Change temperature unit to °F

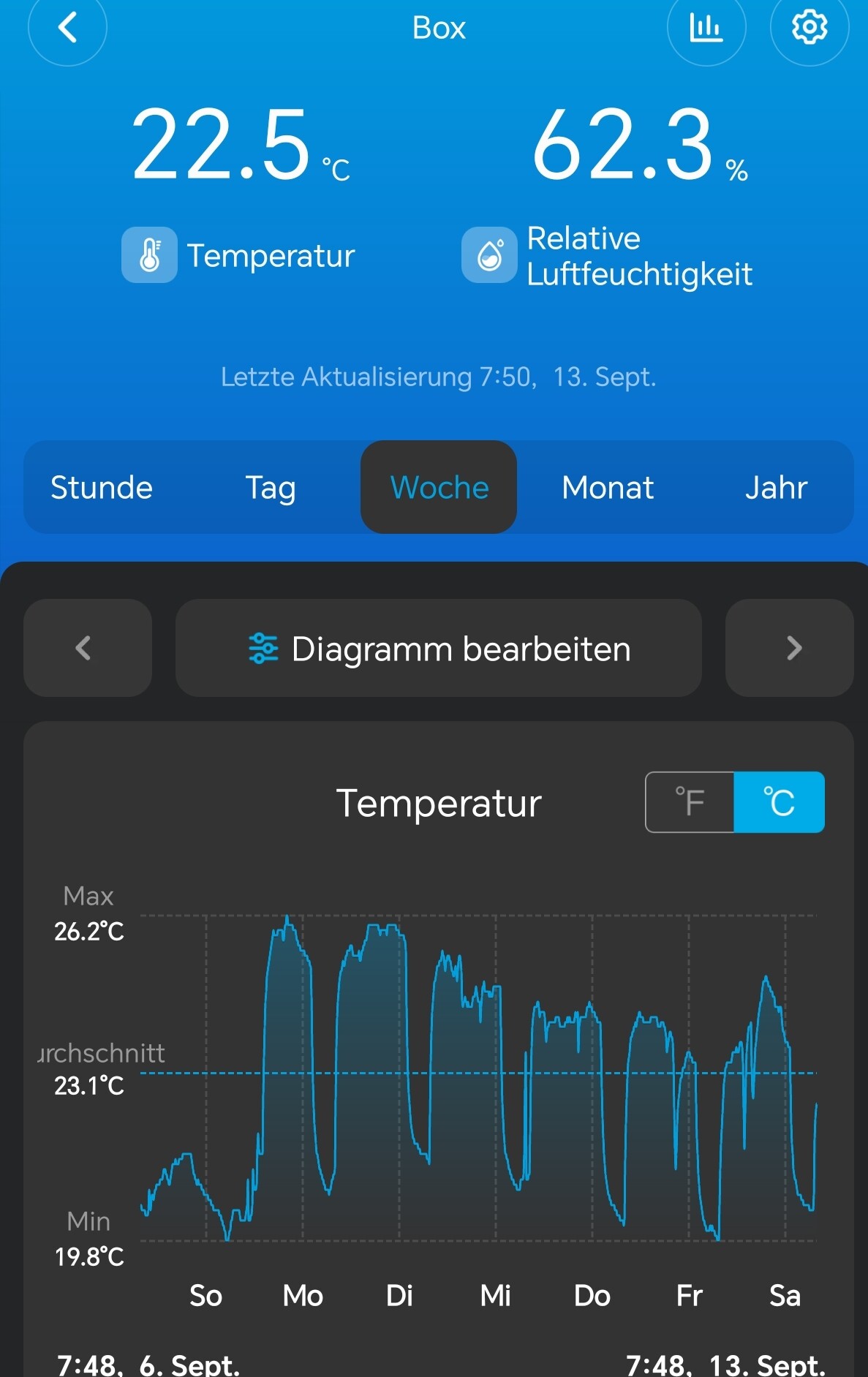pos(690,802)
